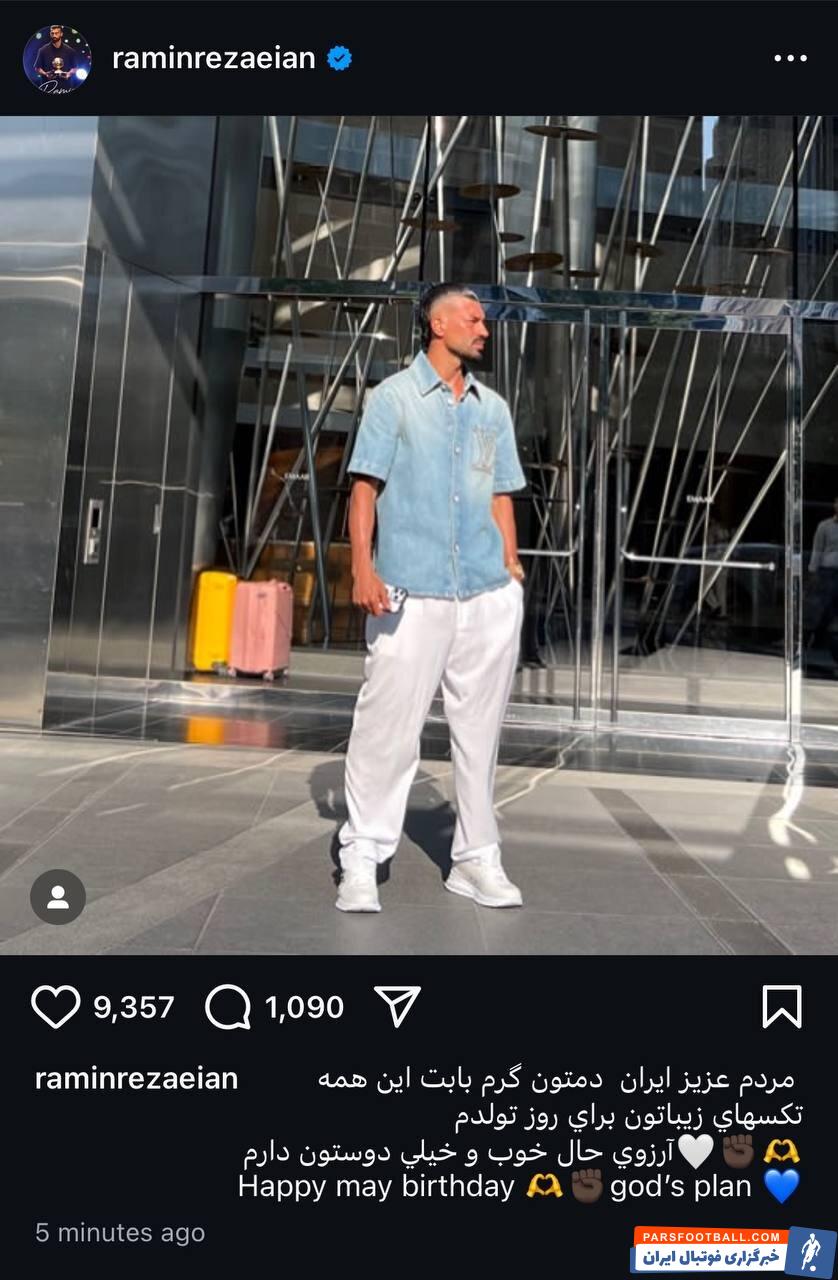The image size is (838, 1280).
Task: Open the three-dot post options menu
Action: (x=790, y=59)
